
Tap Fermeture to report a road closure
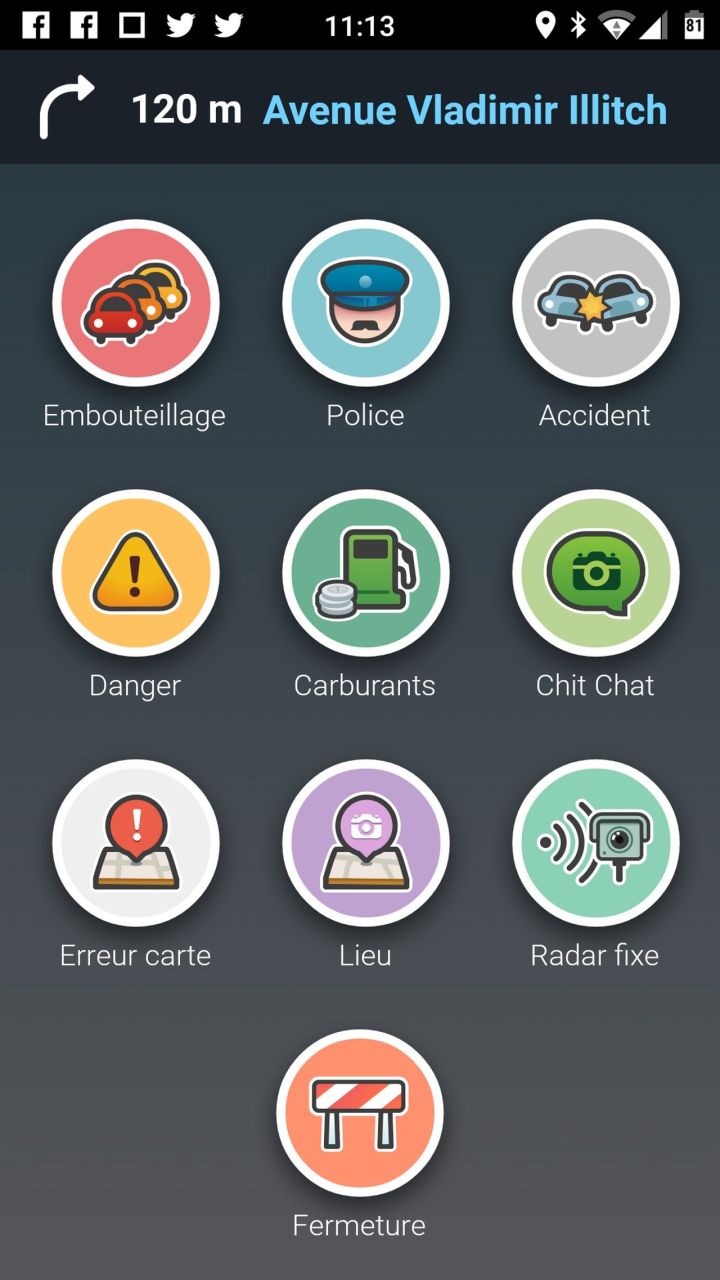(360, 1112)
